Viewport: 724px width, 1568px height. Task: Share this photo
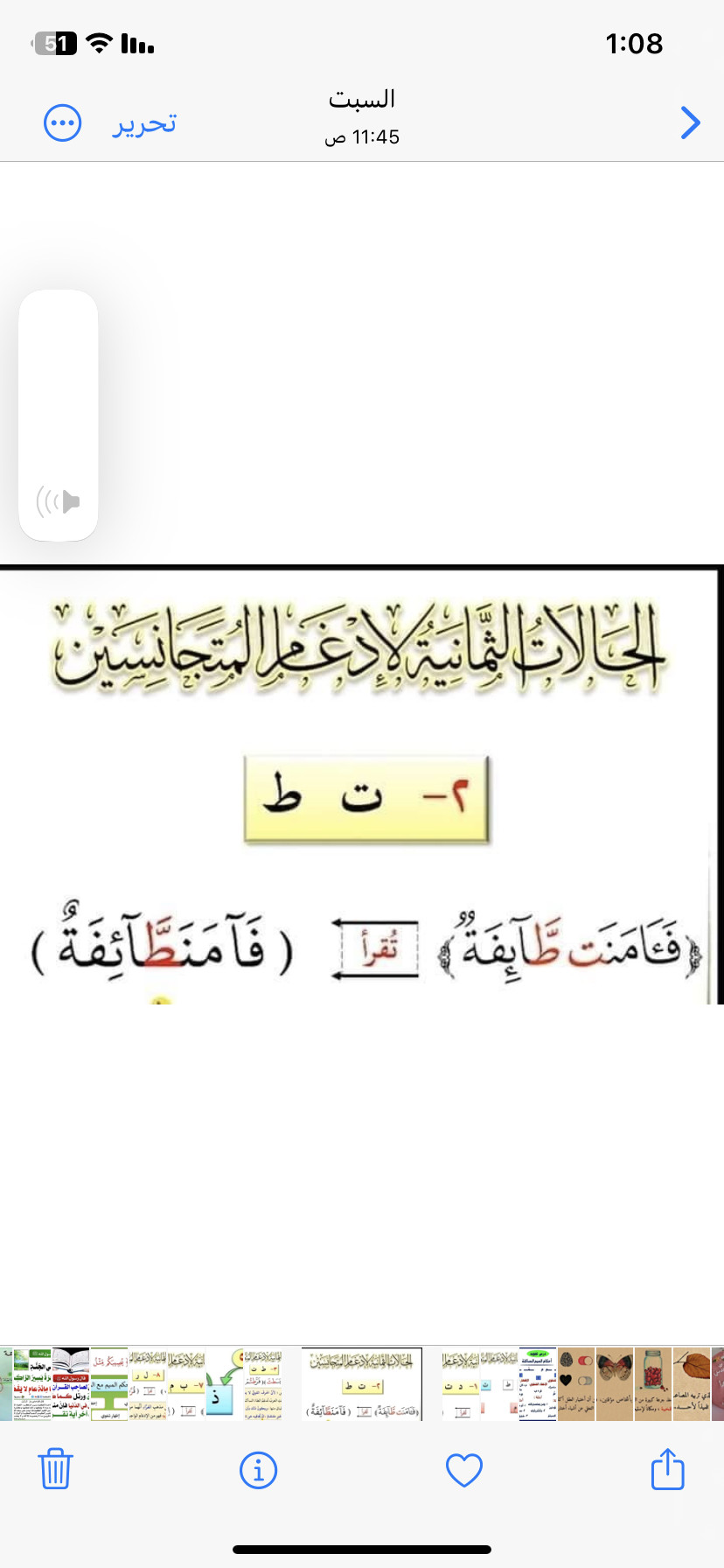pos(667,1468)
